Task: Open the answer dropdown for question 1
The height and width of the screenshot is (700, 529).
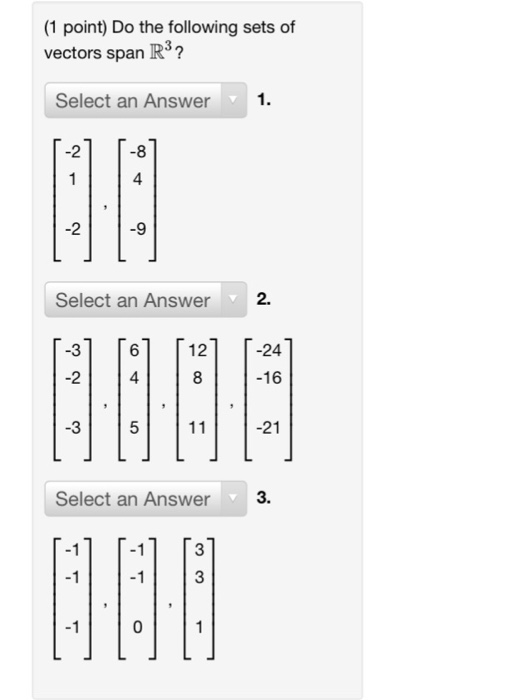Action: (x=146, y=100)
